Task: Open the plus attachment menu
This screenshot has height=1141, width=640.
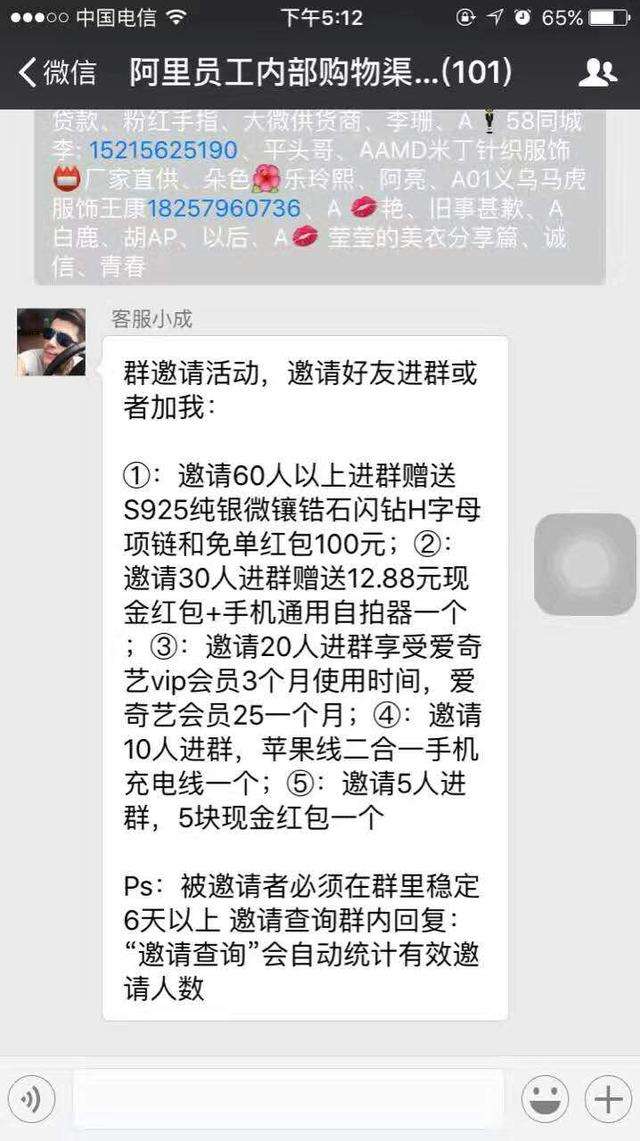Action: pyautogui.click(x=607, y=1100)
